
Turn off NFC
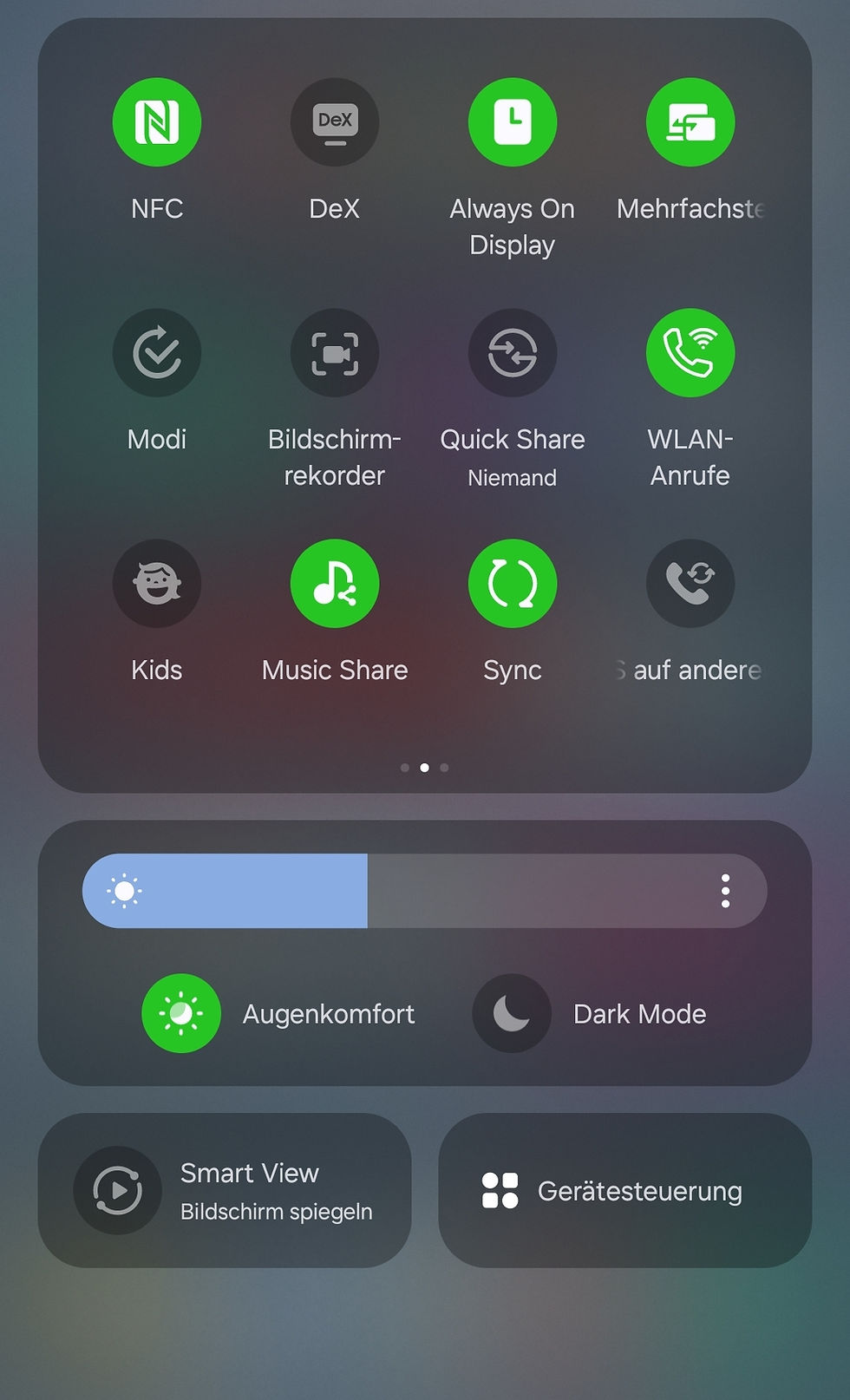[x=157, y=122]
